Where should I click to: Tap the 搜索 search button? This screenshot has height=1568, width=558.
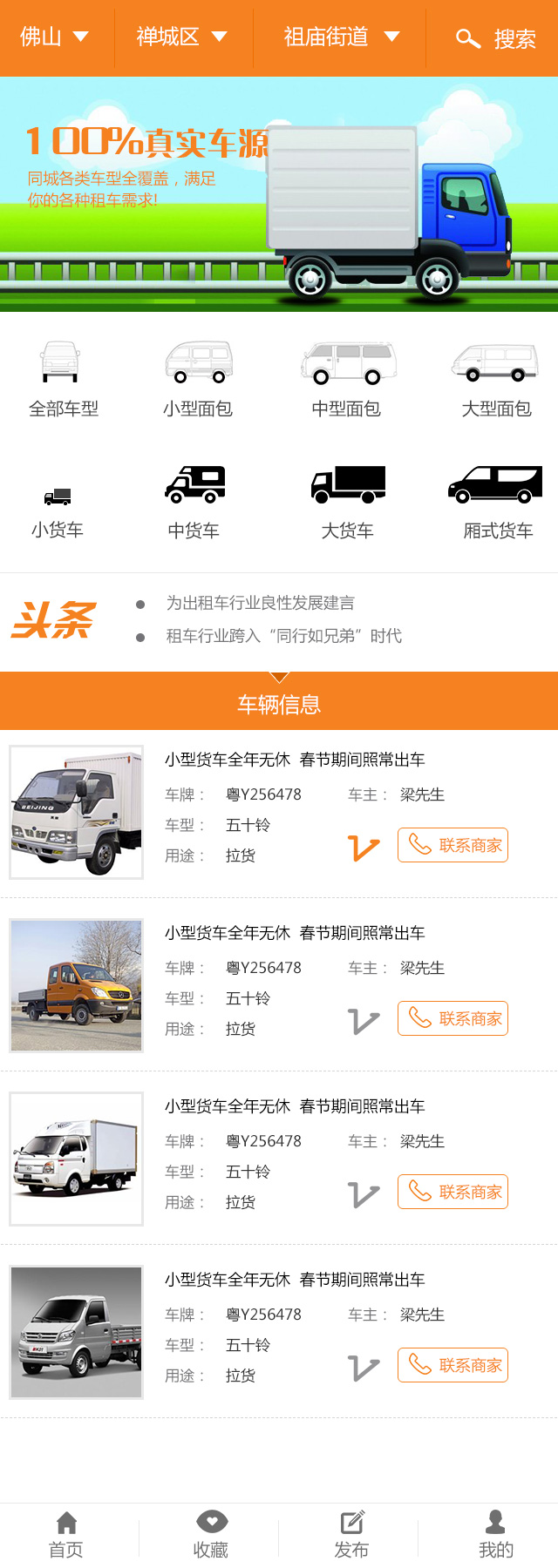[494, 39]
